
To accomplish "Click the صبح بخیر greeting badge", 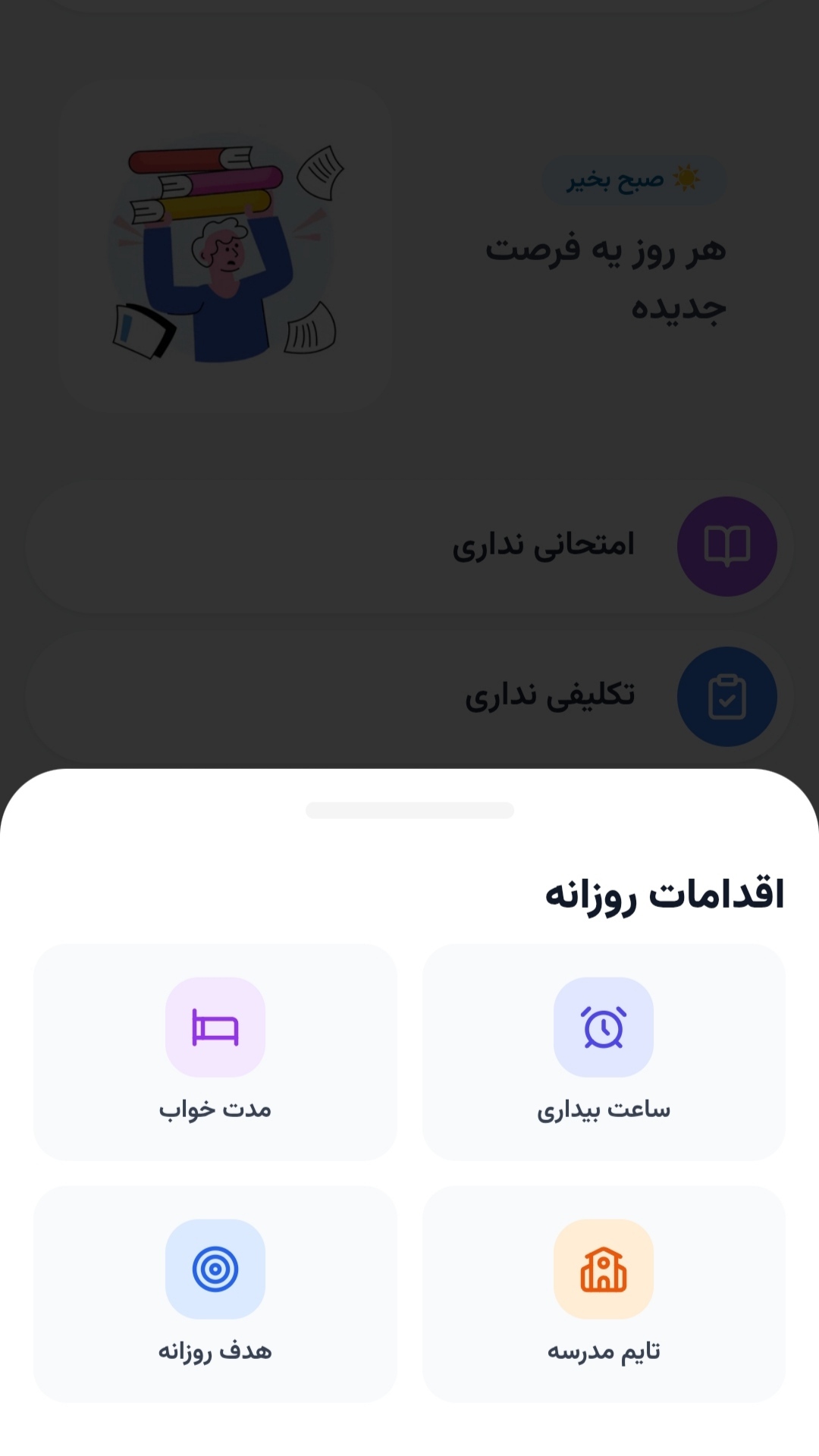I will pyautogui.click(x=634, y=180).
